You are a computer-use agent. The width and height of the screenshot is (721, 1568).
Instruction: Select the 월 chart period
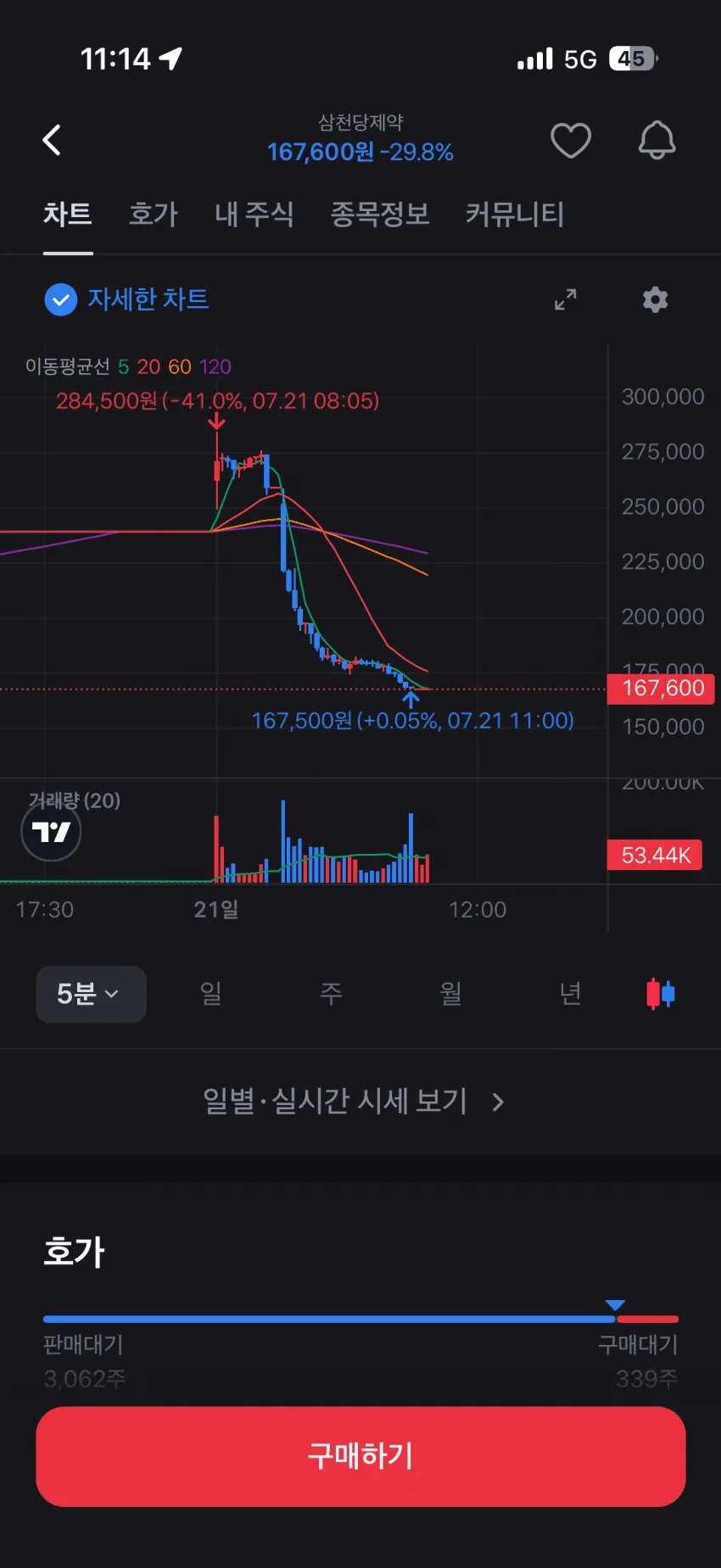450,993
